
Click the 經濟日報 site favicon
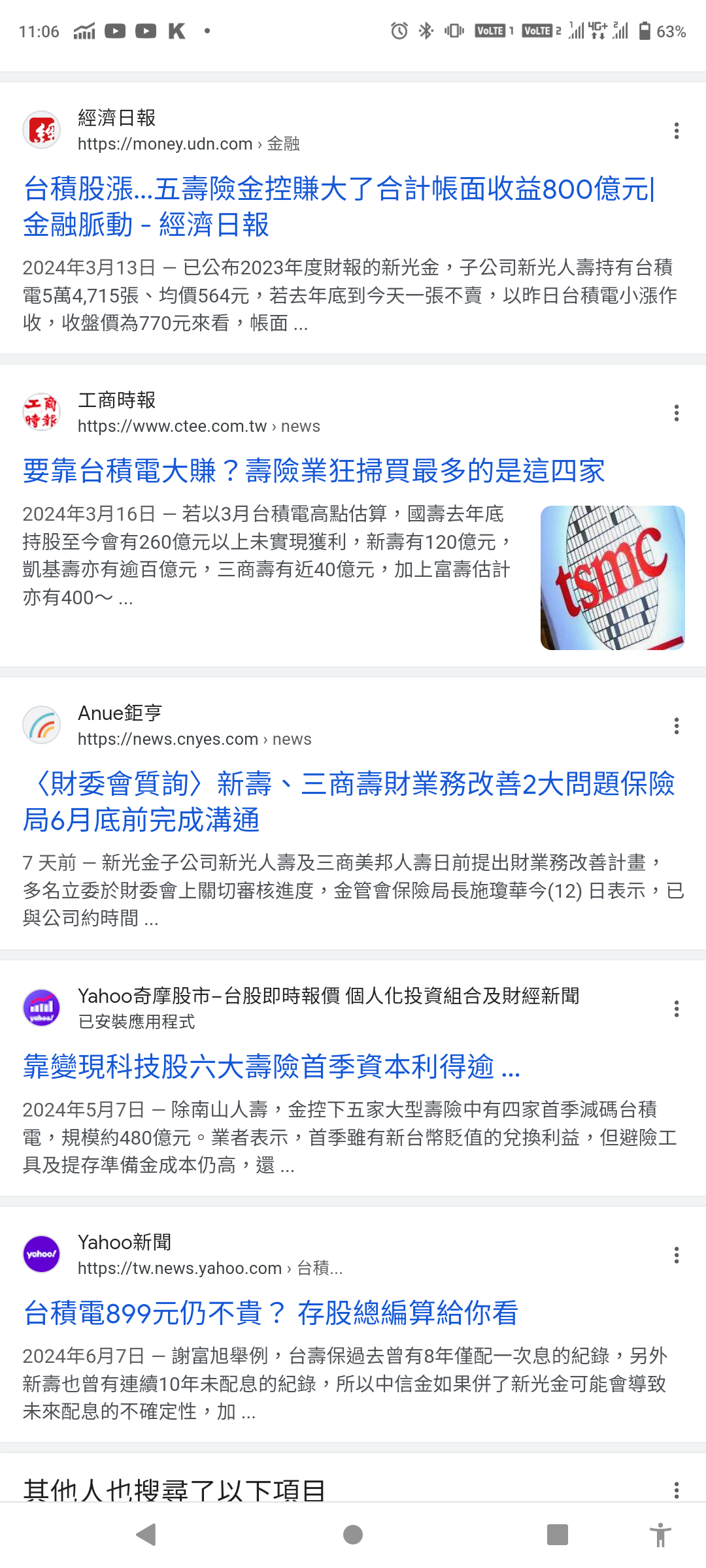tap(42, 130)
